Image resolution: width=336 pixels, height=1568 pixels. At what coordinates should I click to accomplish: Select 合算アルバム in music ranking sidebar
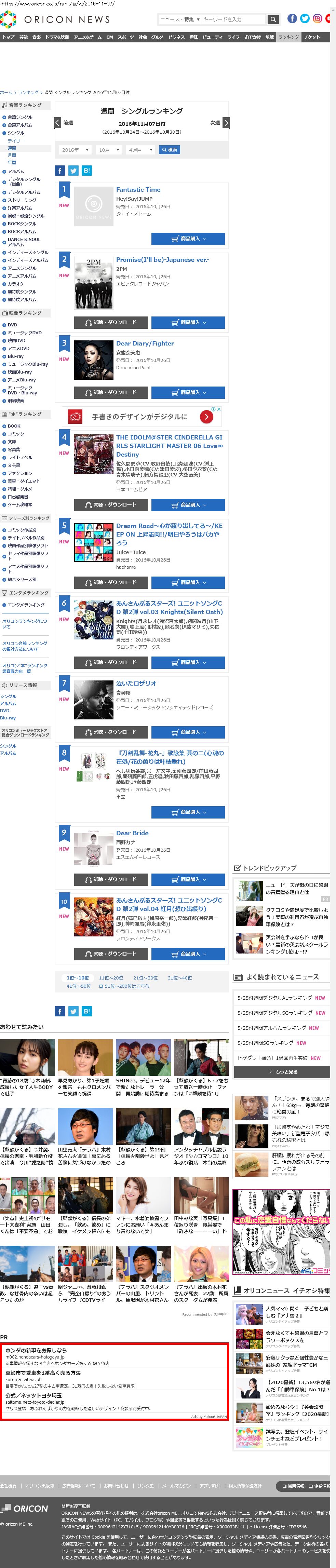[x=20, y=125]
